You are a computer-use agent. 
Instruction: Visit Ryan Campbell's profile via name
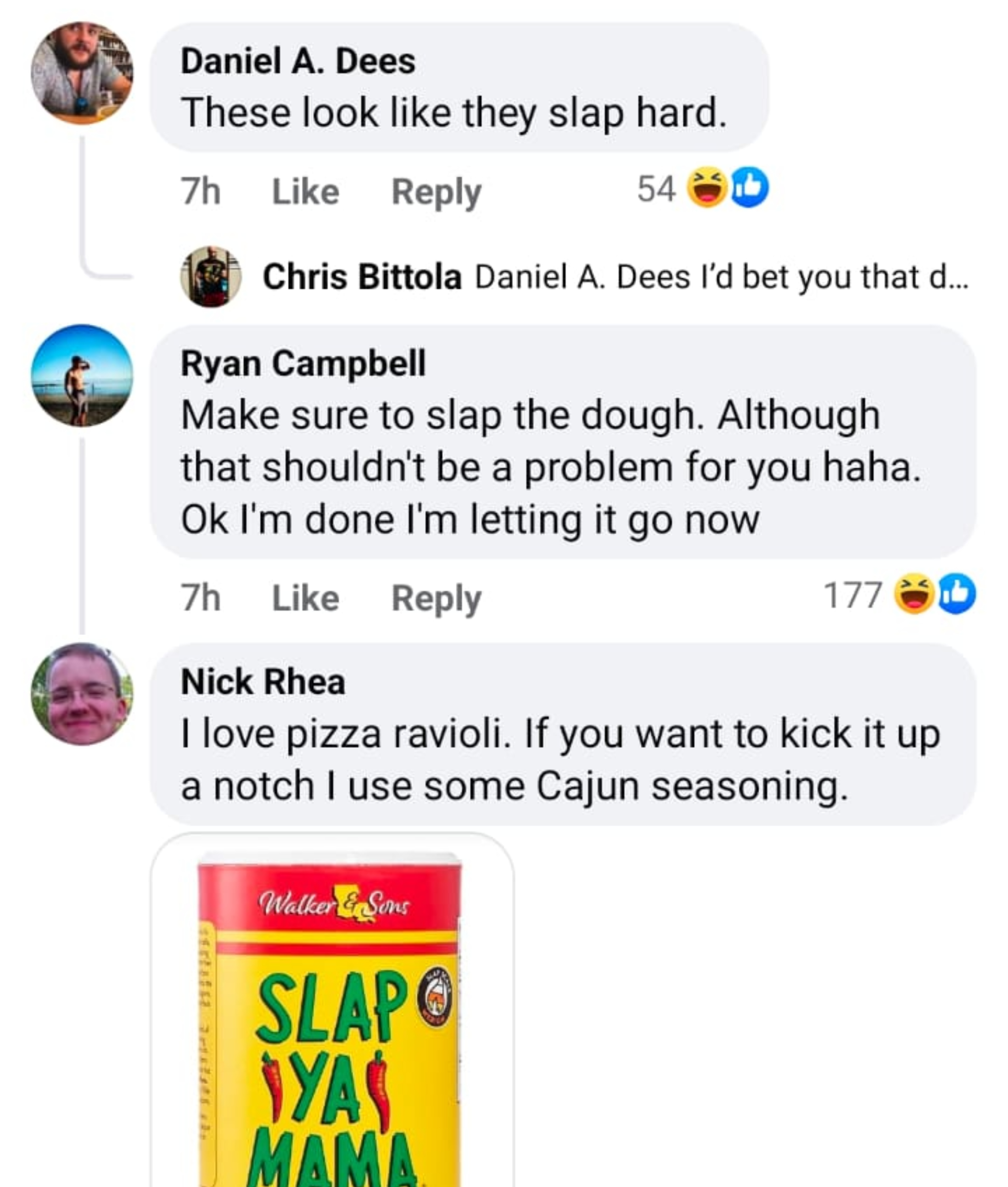tap(303, 364)
